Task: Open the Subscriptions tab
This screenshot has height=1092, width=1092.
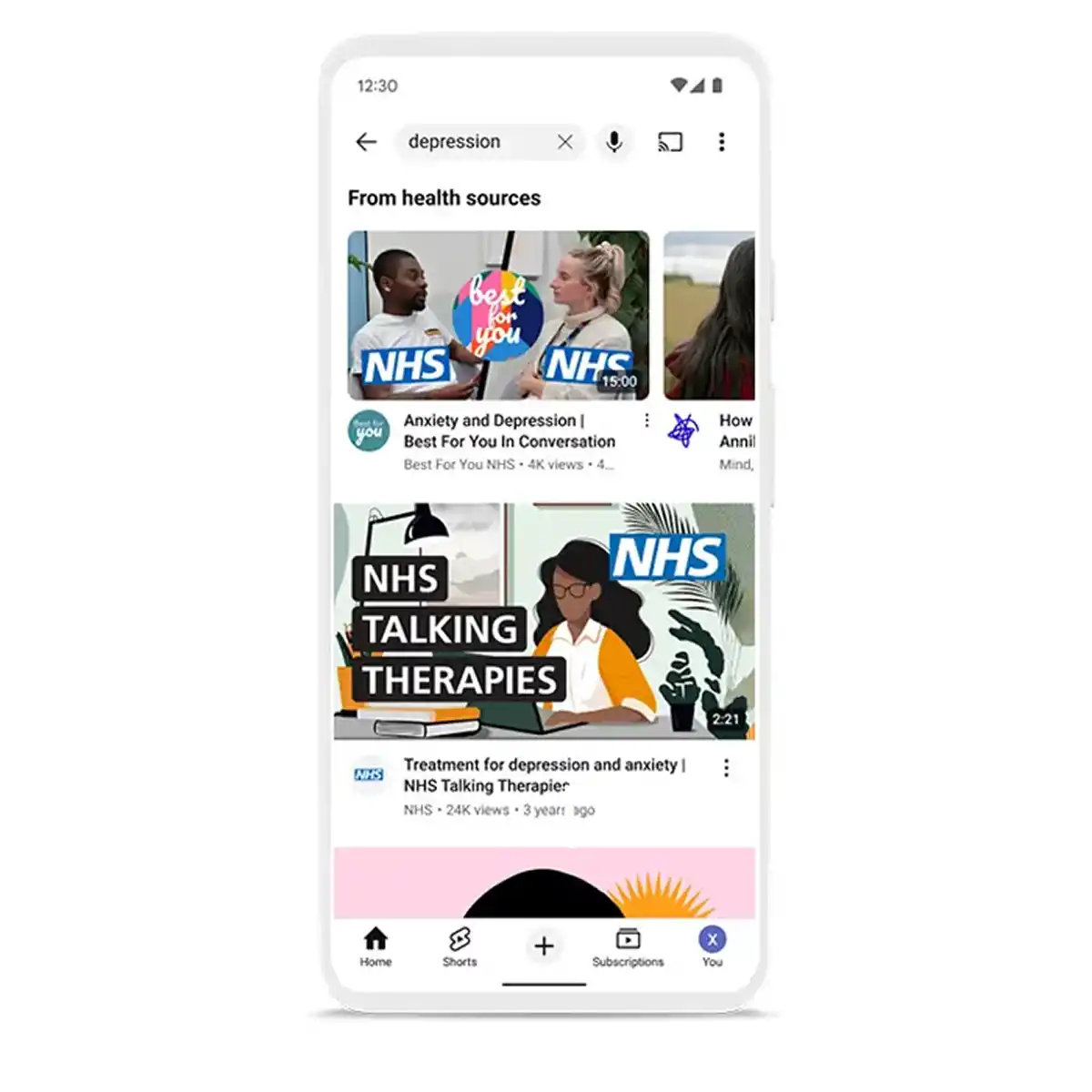Action: coord(628,946)
